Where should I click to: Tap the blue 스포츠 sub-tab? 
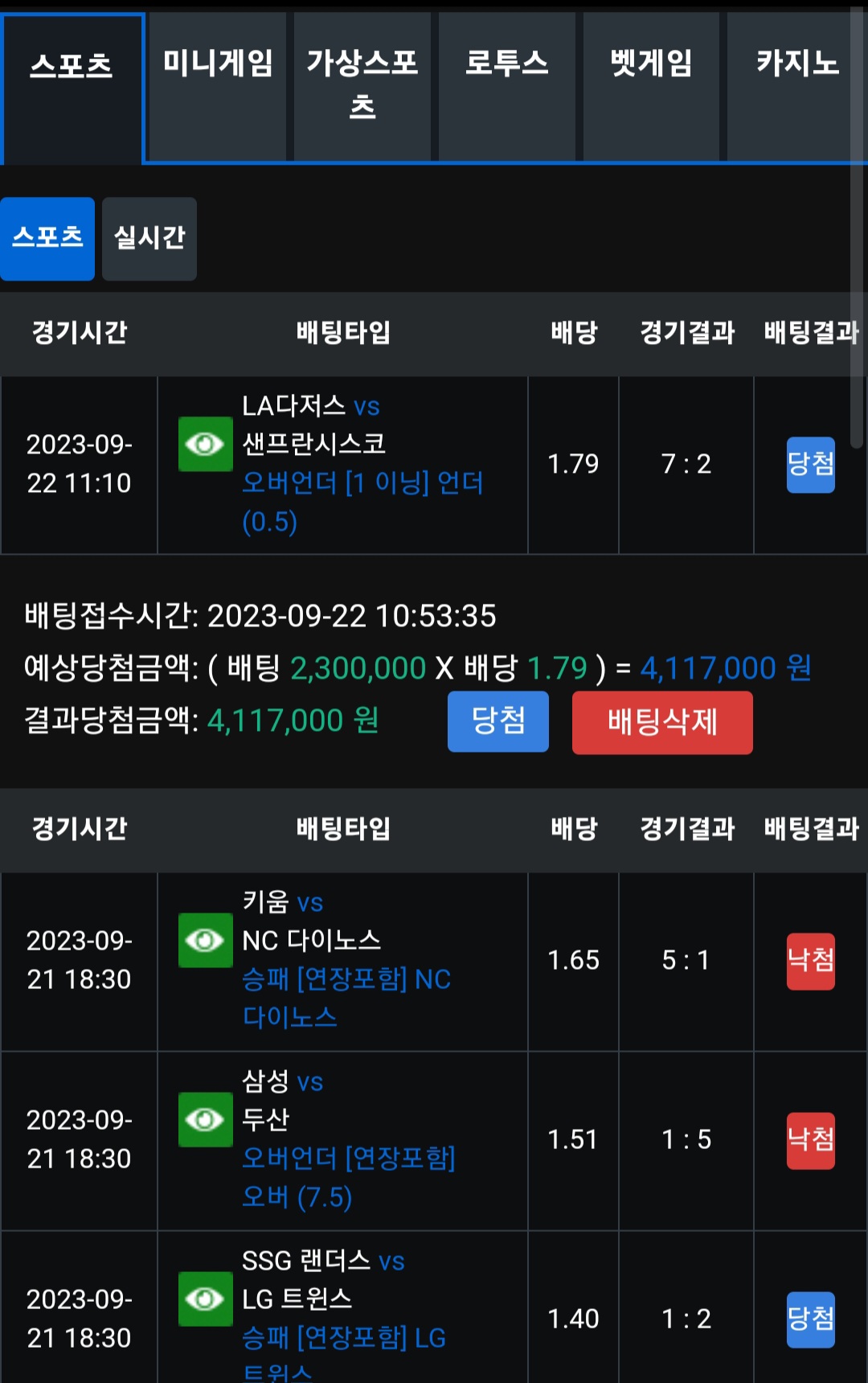pyautogui.click(x=47, y=239)
